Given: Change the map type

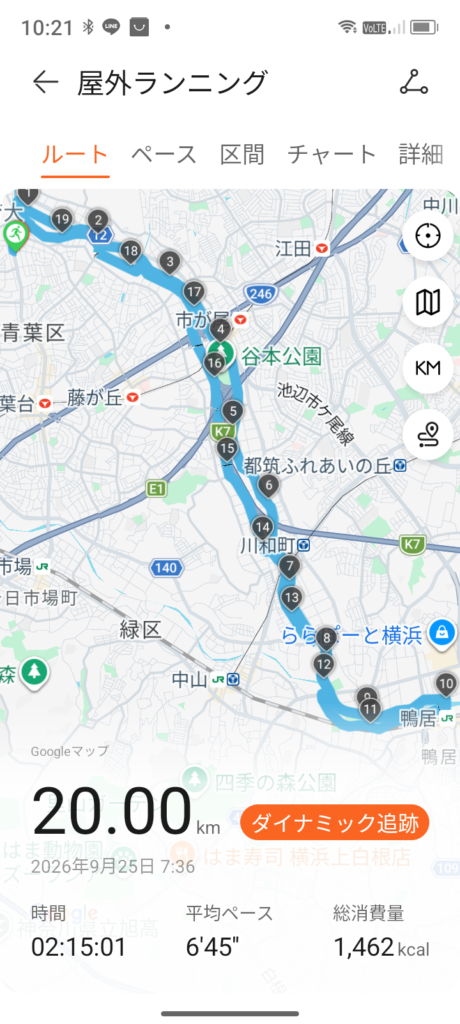Looking at the screenshot, I should (x=428, y=302).
